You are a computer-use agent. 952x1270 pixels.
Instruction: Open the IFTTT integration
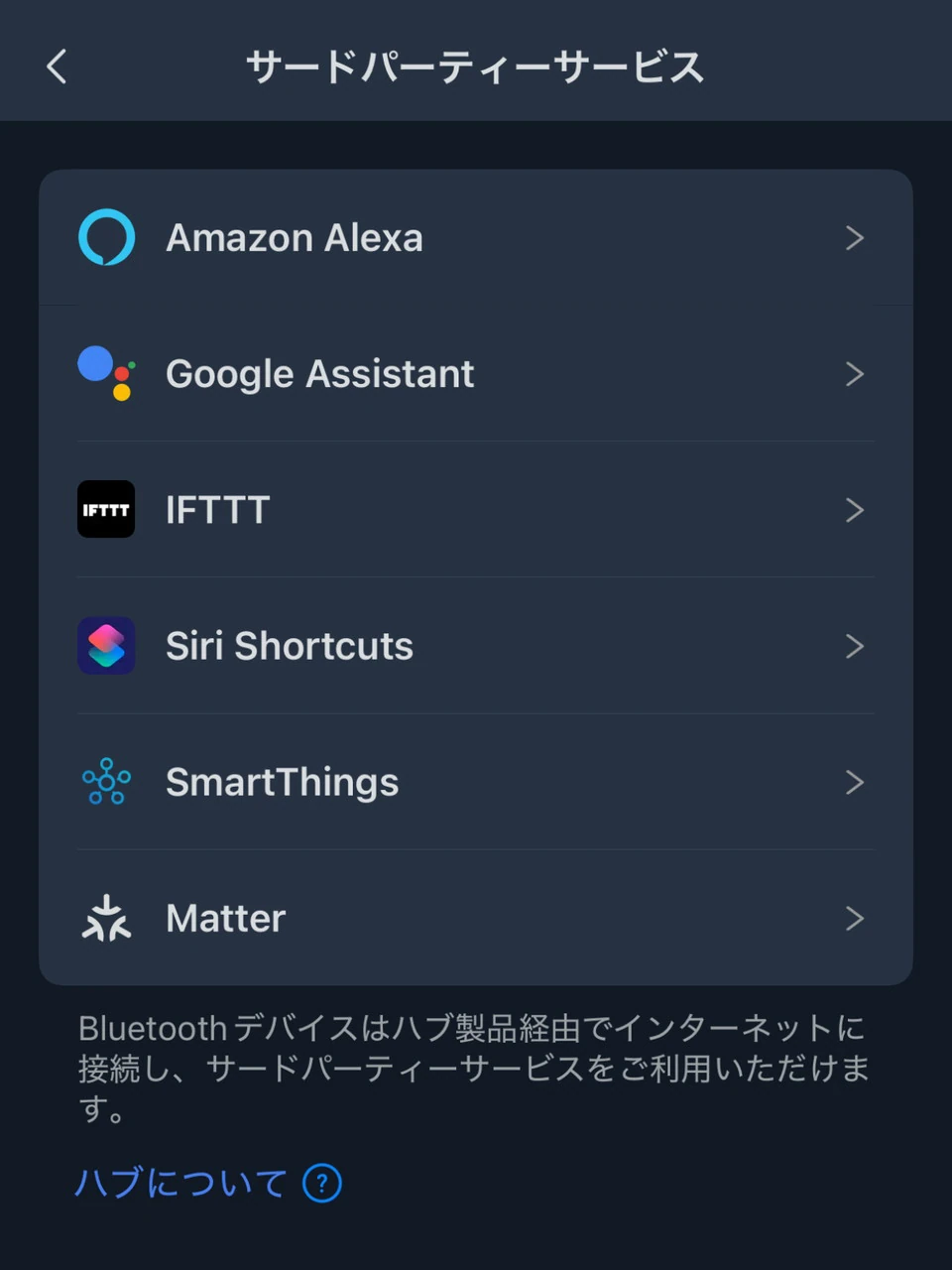(x=475, y=510)
